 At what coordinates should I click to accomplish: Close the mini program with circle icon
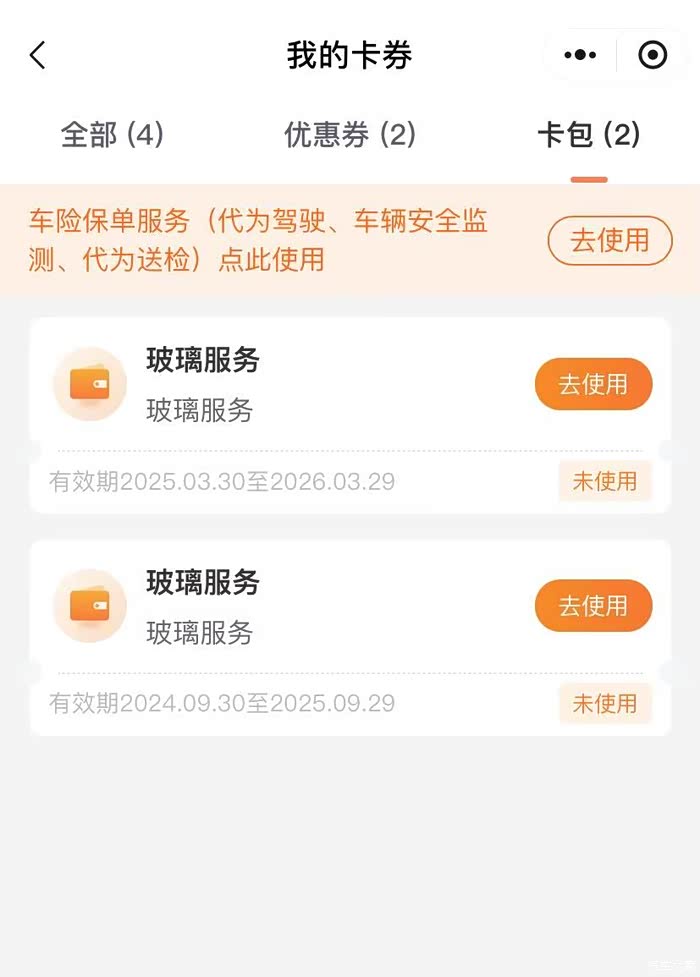pyautogui.click(x=652, y=55)
